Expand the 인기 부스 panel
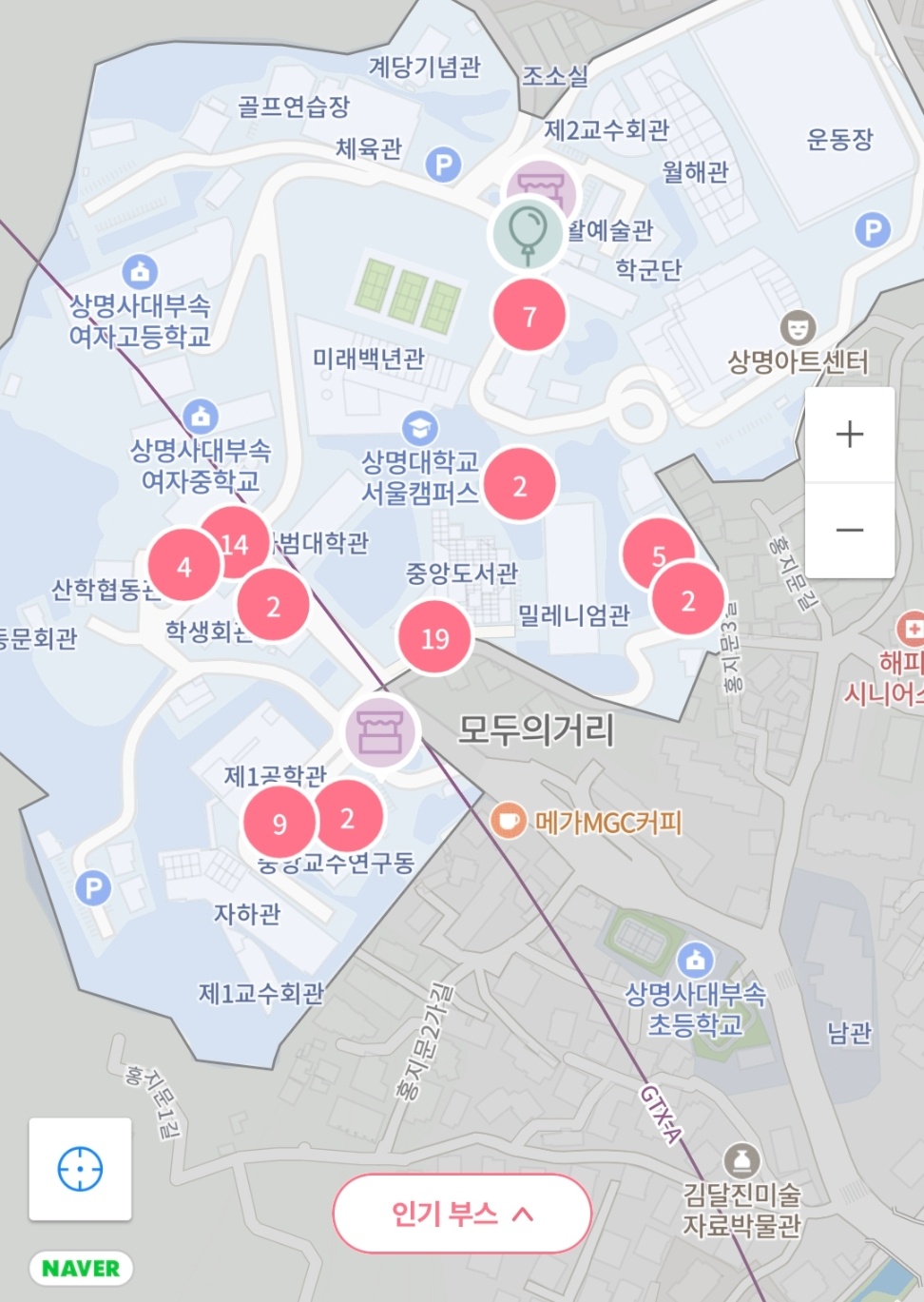This screenshot has height=1302, width=924. (462, 1214)
